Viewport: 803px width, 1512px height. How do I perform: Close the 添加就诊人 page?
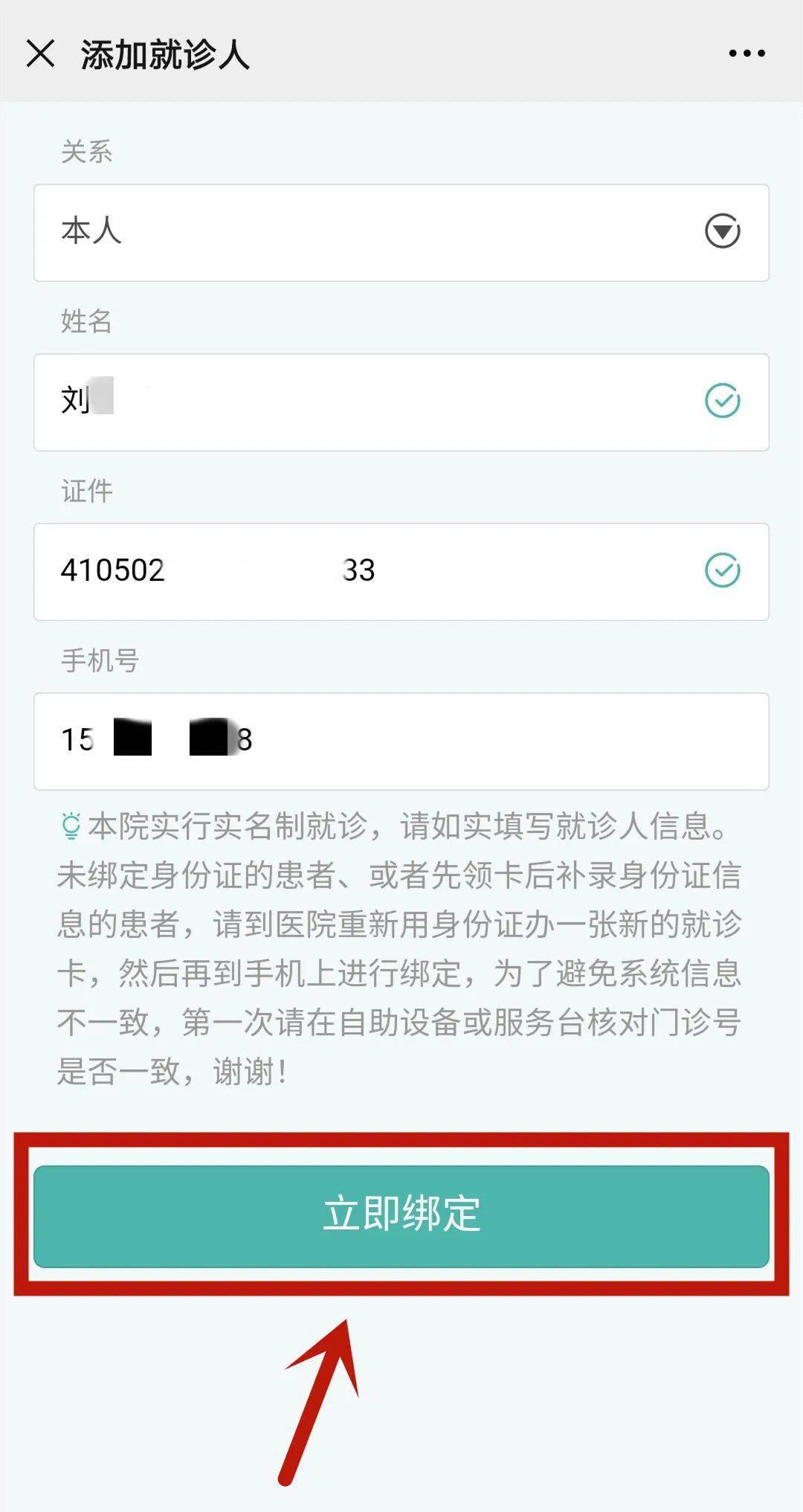tap(40, 54)
